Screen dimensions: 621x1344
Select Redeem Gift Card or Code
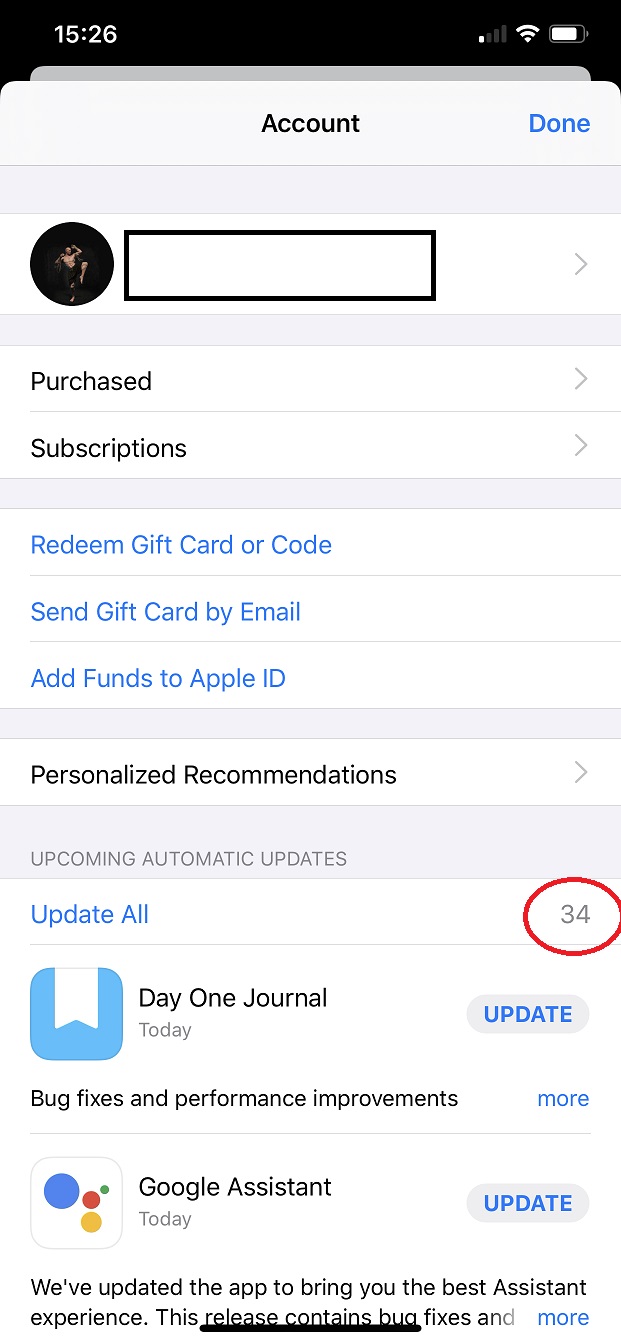181,545
